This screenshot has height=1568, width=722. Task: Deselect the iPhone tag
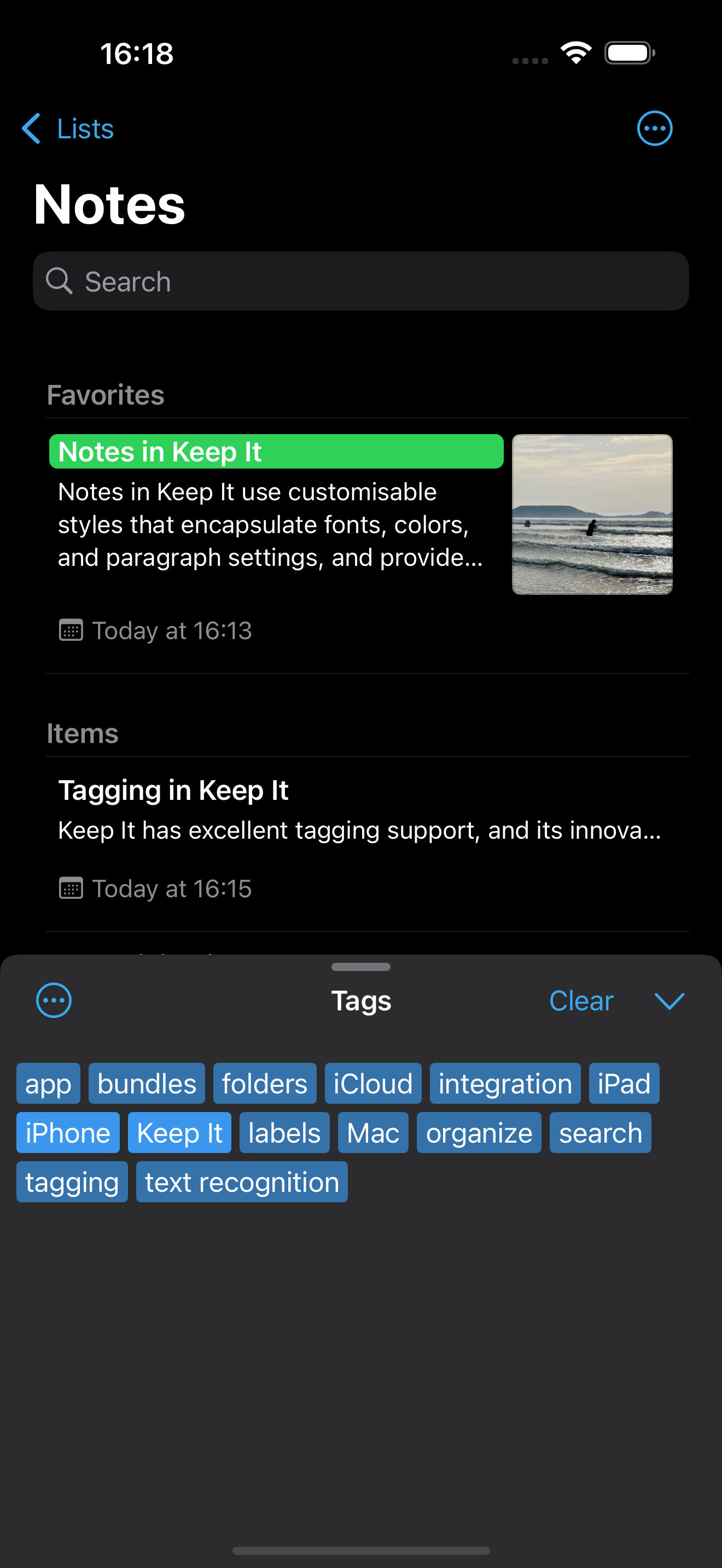click(68, 1133)
